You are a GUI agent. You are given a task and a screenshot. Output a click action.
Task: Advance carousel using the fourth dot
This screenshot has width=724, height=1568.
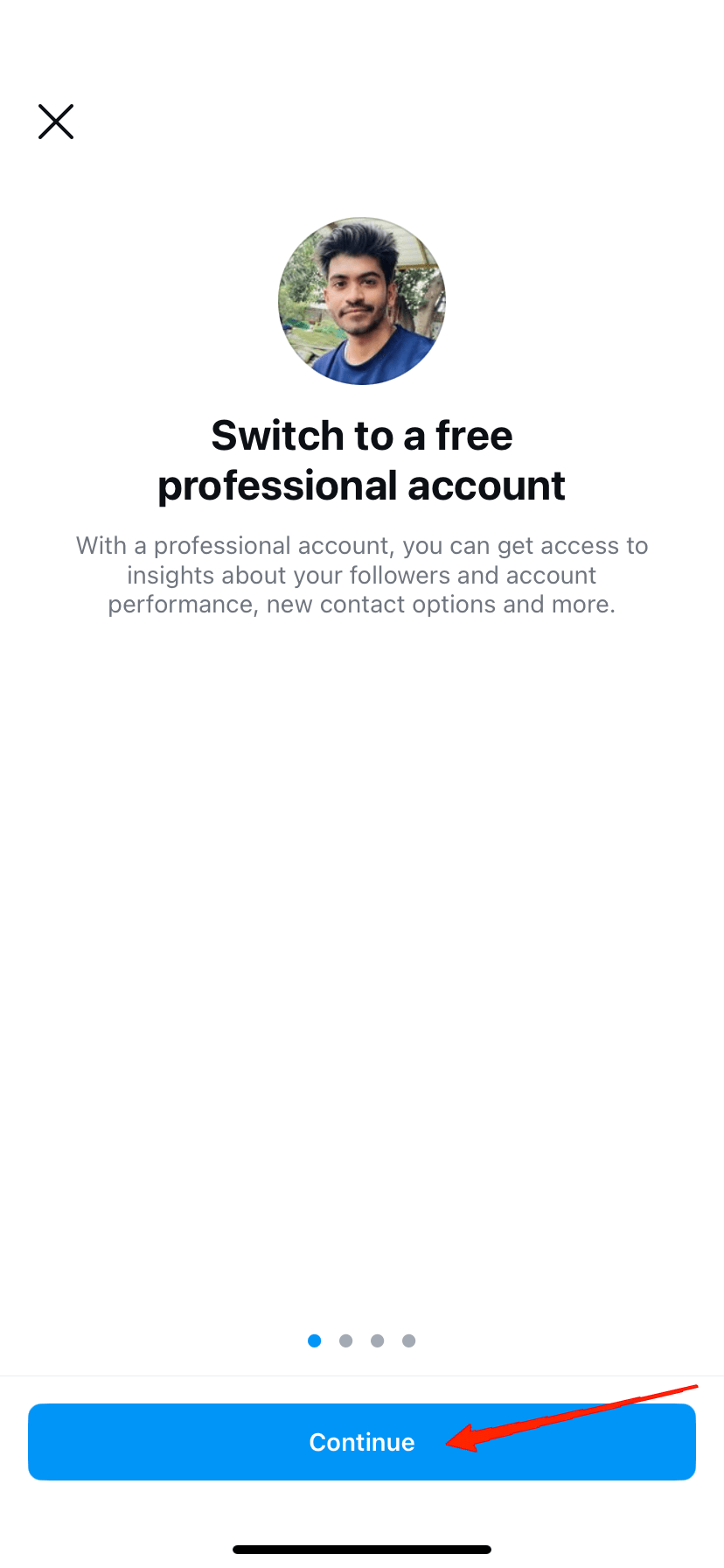click(408, 1340)
